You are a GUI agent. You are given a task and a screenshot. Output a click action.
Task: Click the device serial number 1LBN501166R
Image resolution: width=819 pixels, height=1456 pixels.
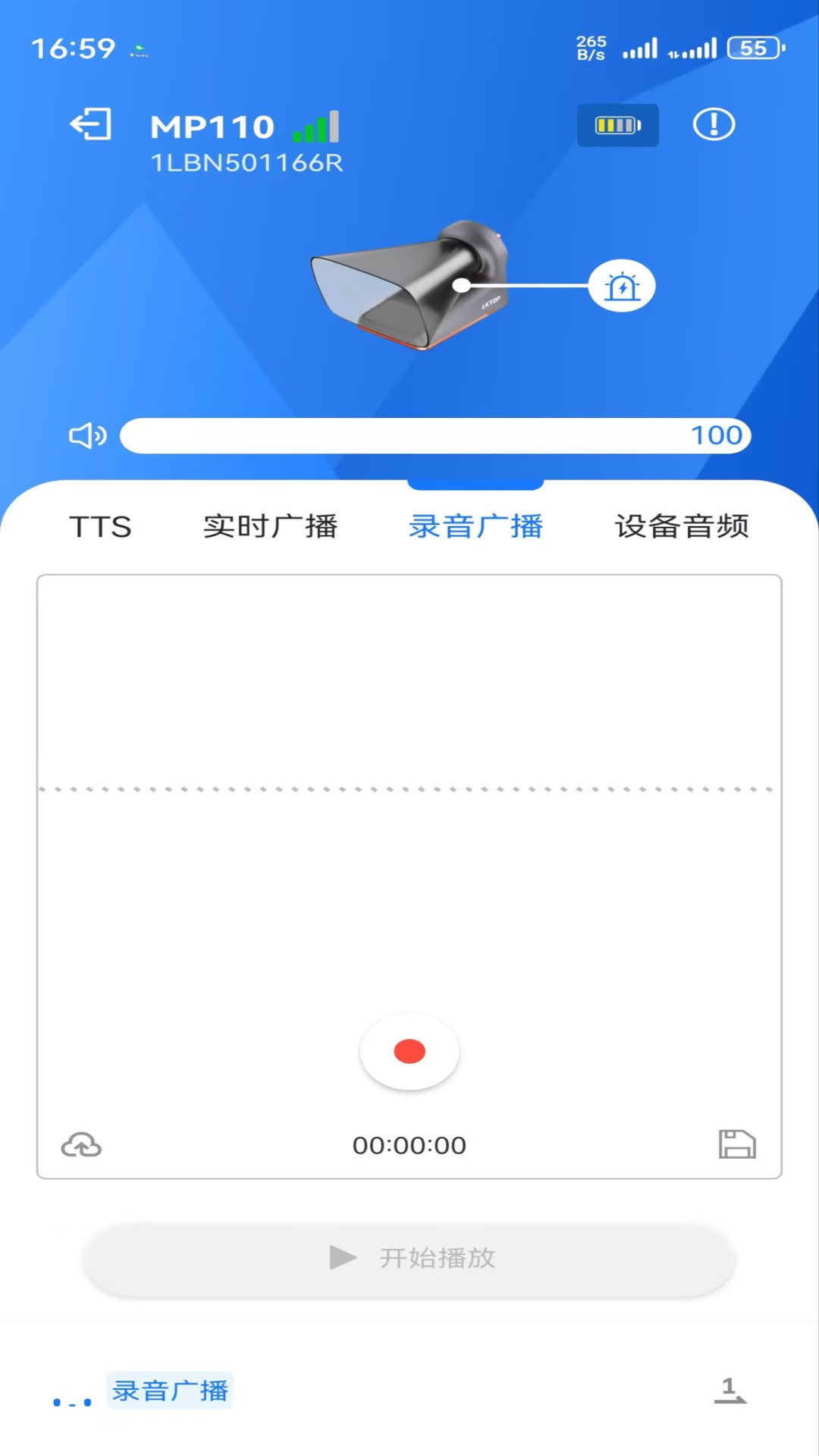246,162
